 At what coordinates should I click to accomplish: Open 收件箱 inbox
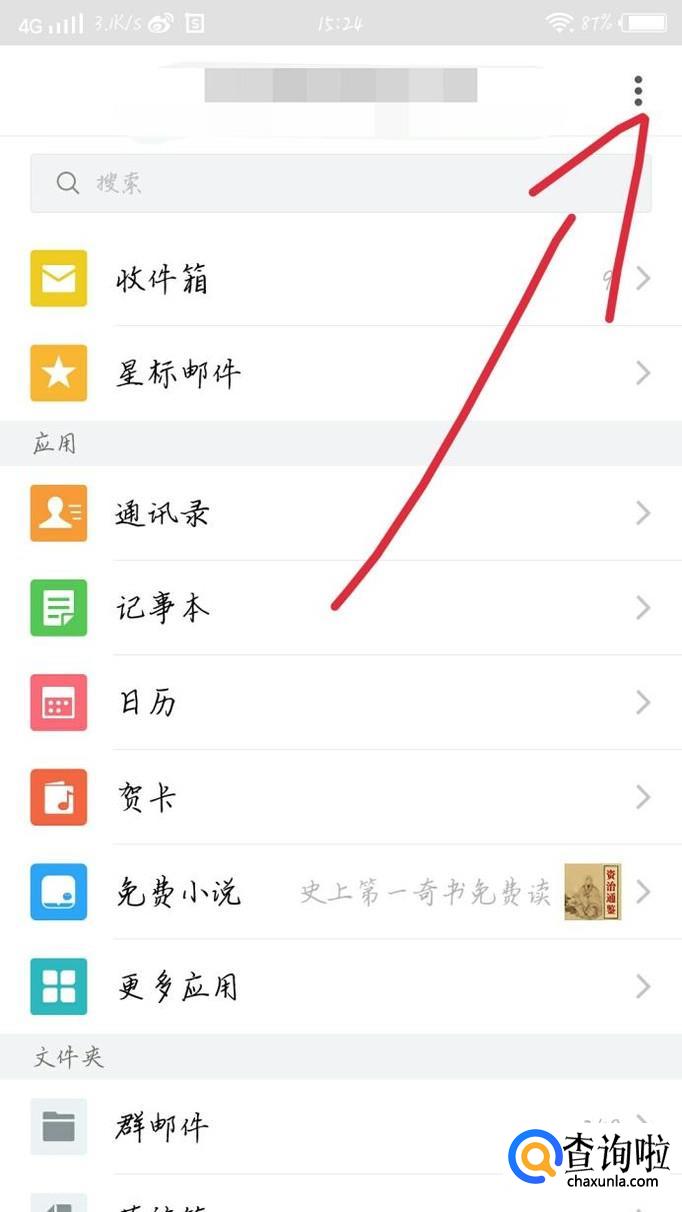[341, 279]
